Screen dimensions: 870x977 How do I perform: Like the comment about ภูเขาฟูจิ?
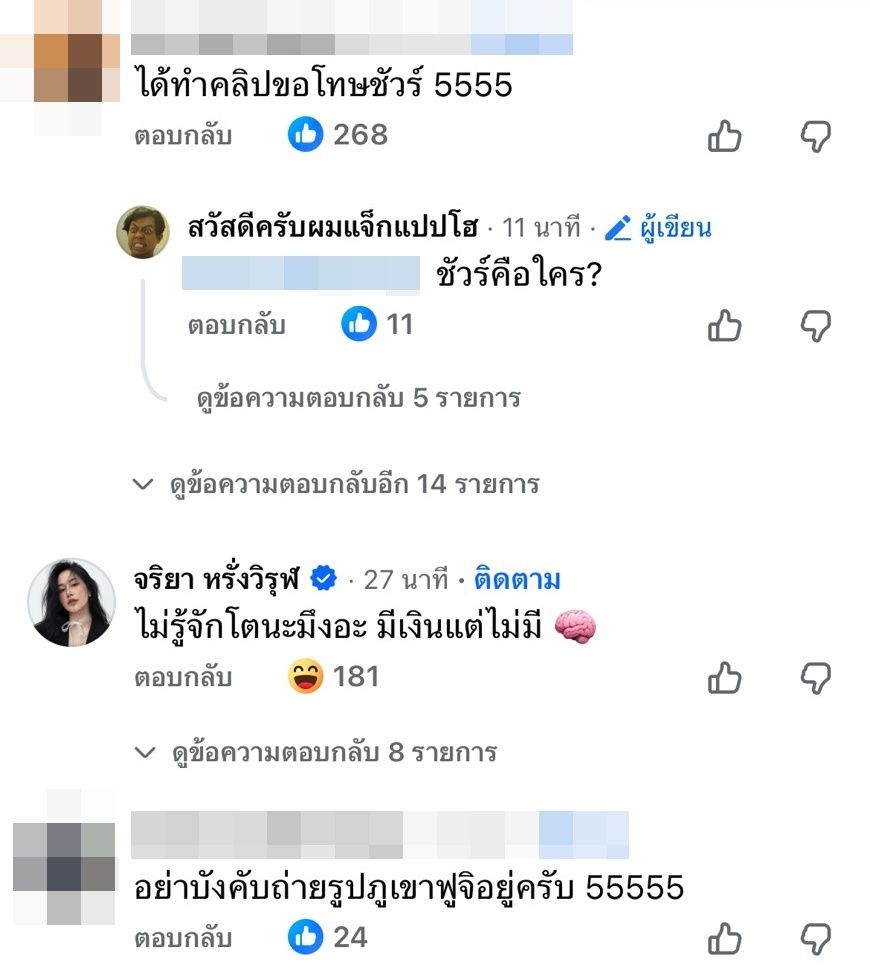pyautogui.click(x=725, y=938)
